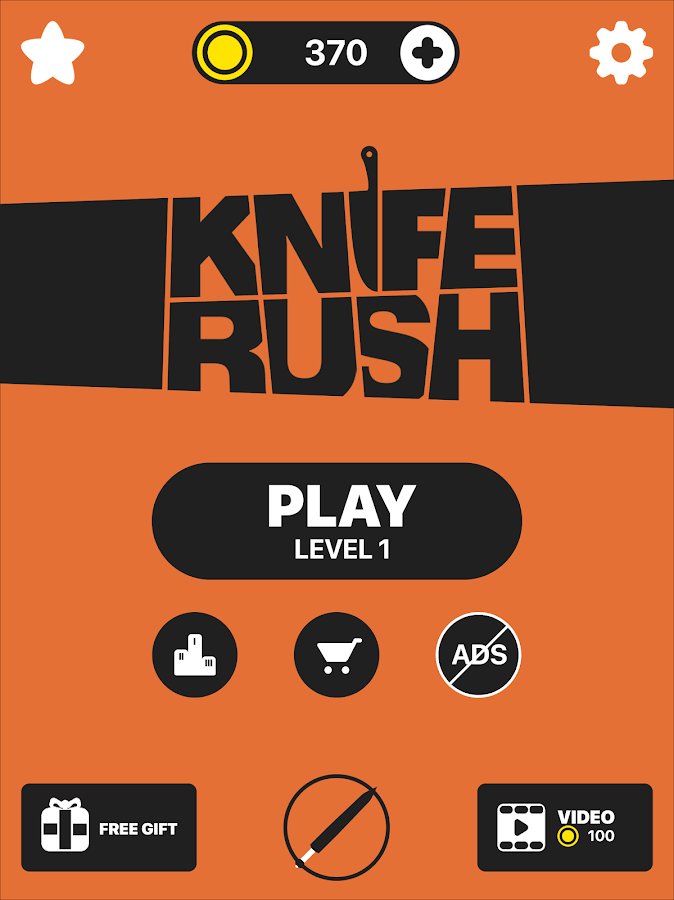Start Level 1 with the Play button
Screen dimensions: 674x900
(337, 521)
